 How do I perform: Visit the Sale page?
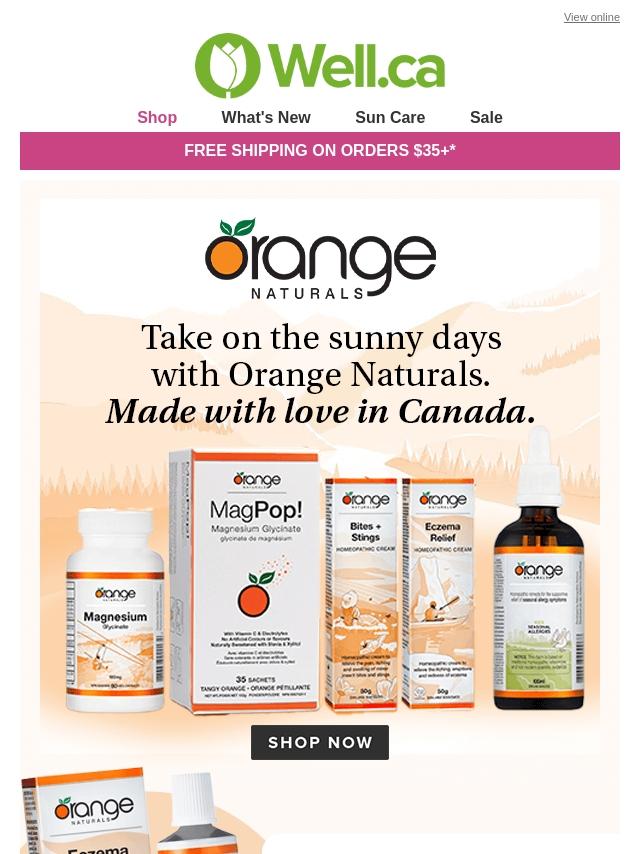tap(486, 117)
